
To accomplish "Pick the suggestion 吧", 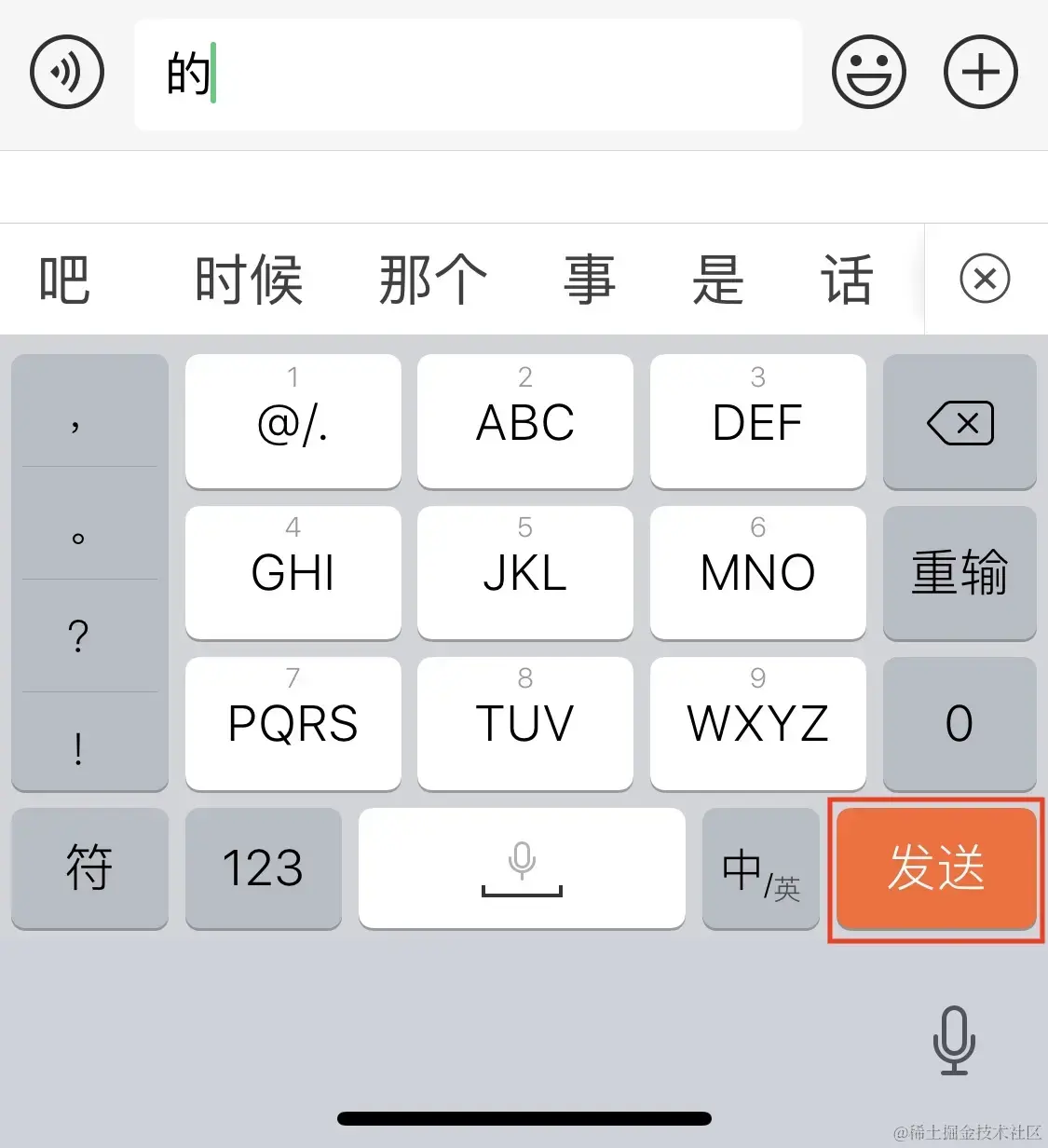I will tap(64, 280).
